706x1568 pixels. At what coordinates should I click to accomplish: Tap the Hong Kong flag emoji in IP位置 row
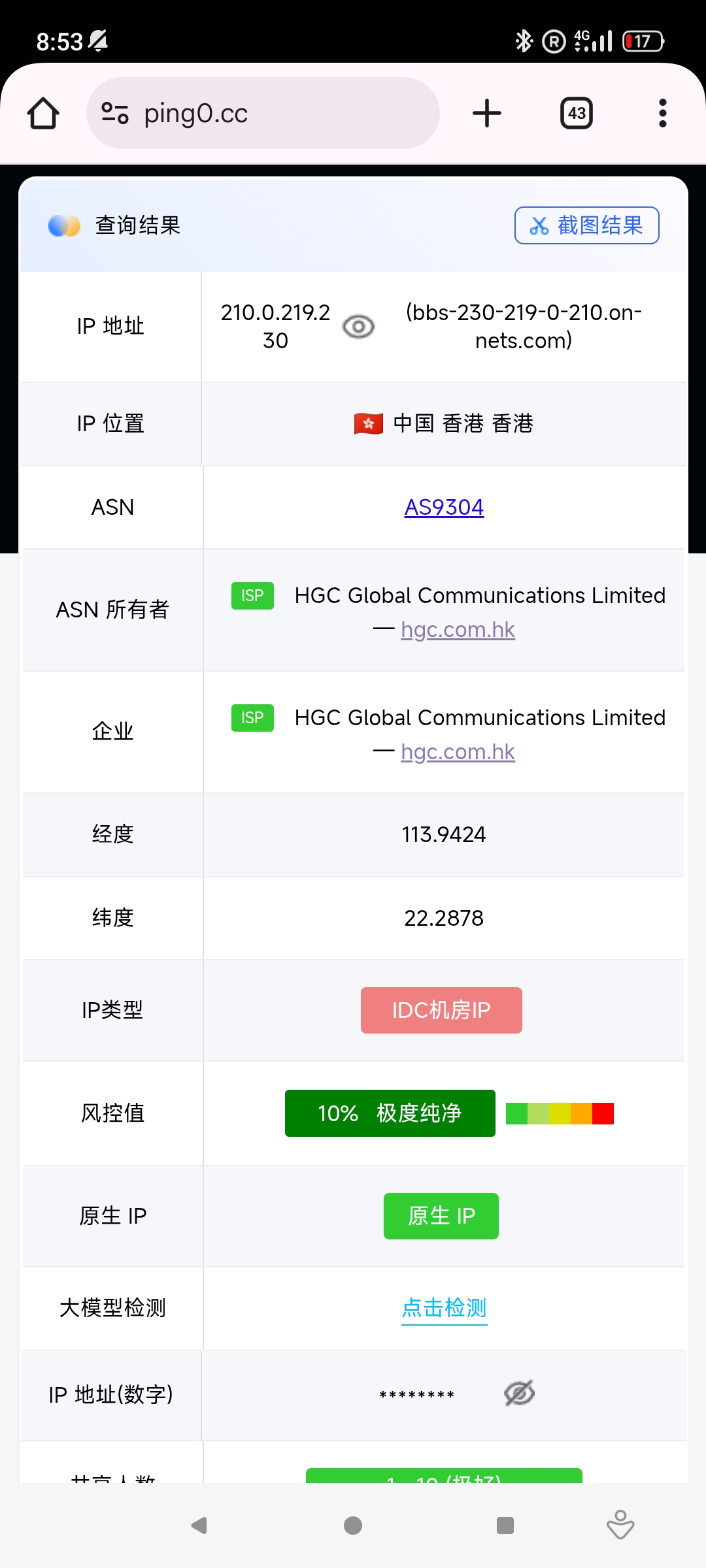pos(367,423)
